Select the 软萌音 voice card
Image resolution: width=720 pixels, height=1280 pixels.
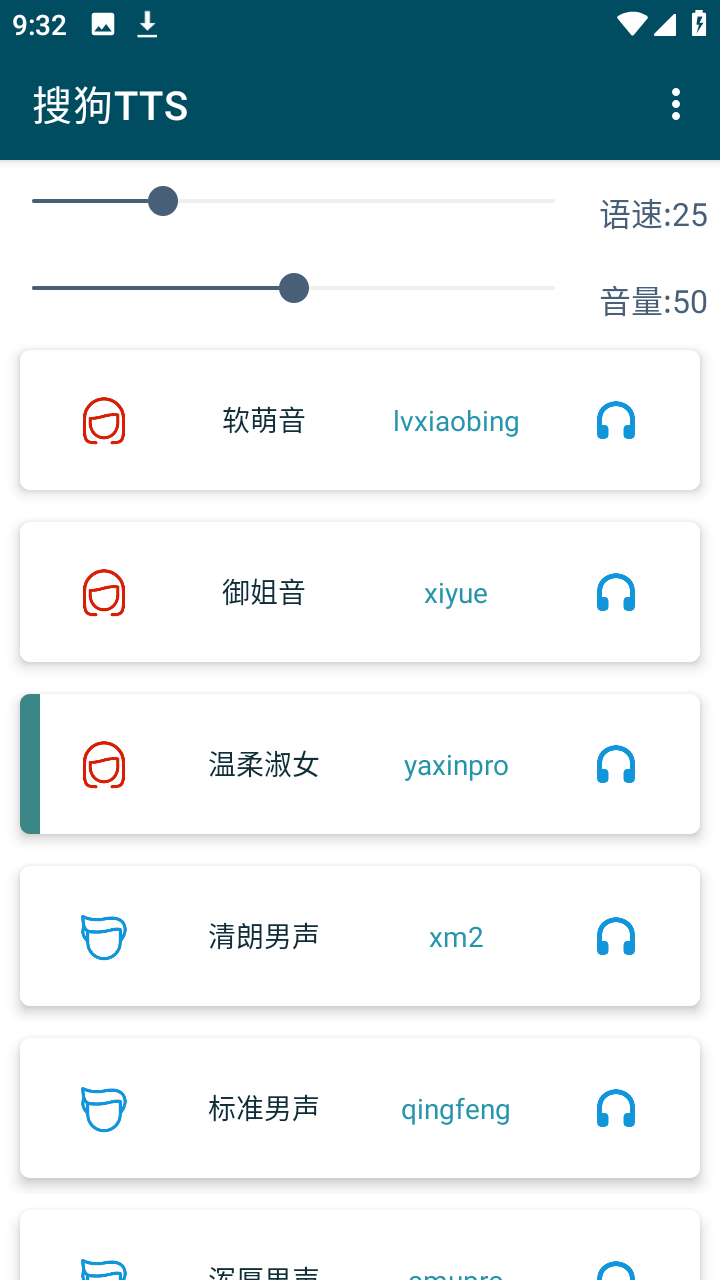(x=264, y=421)
